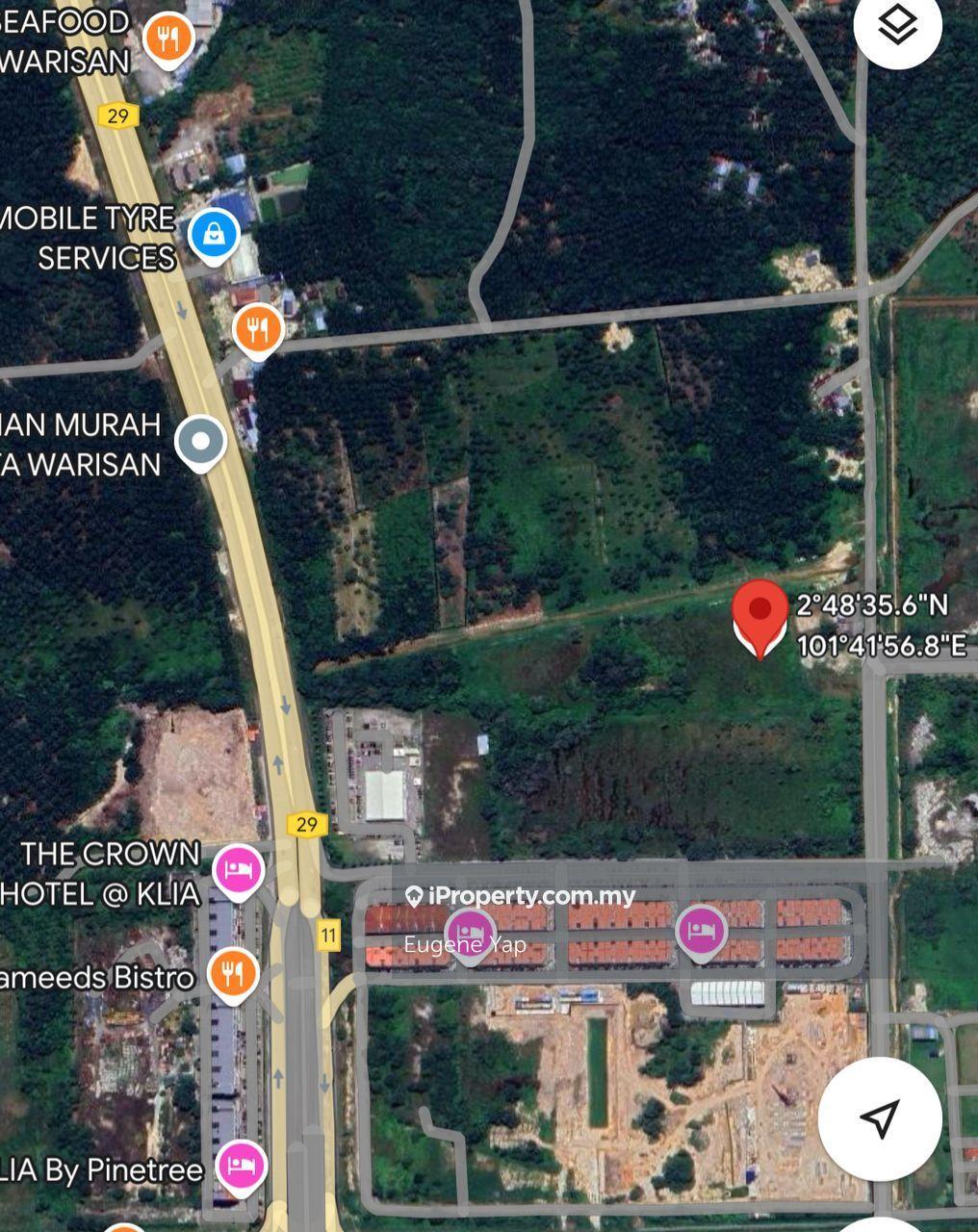The height and width of the screenshot is (1232, 978).
Task: Select the Hameeds Bistro restaurant pin
Action: click(x=232, y=975)
